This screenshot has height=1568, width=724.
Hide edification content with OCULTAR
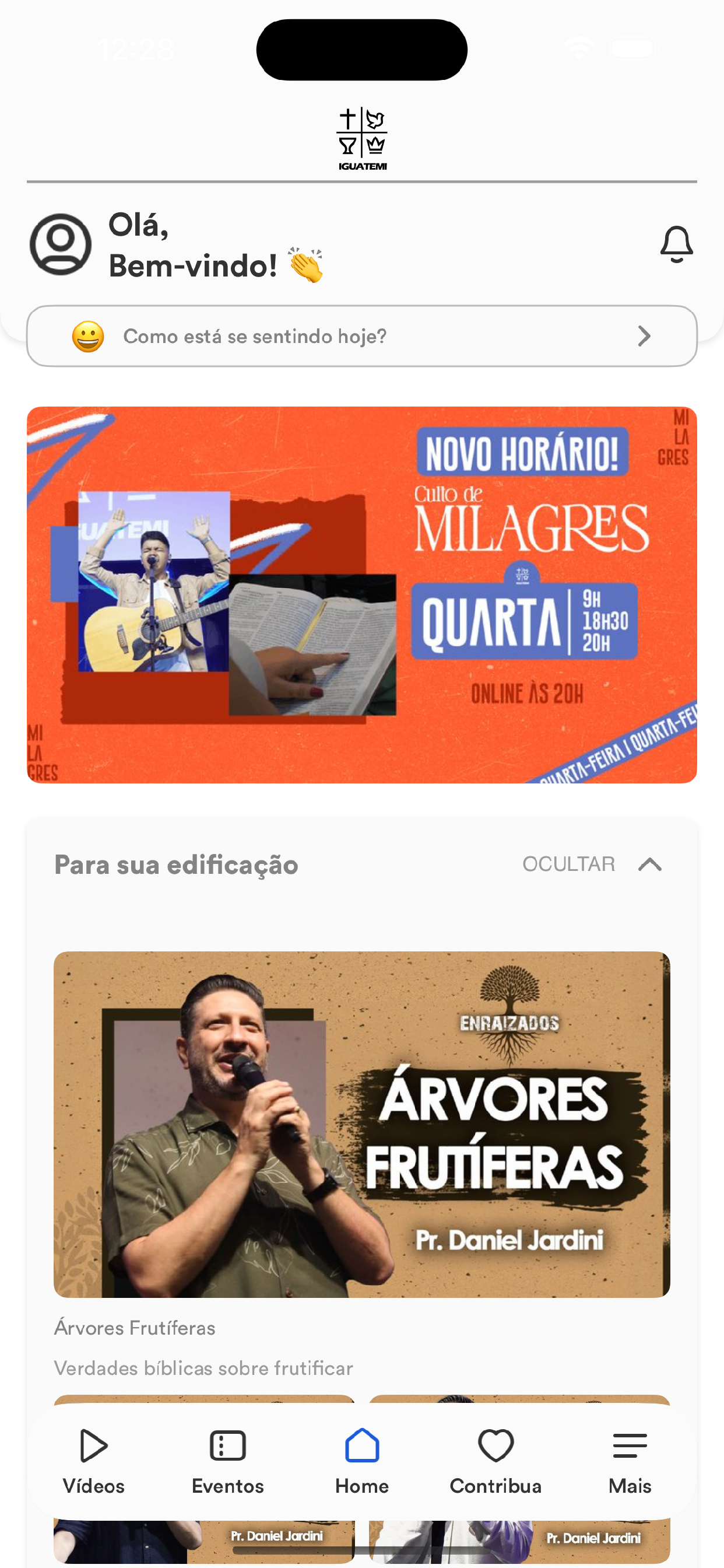569,864
